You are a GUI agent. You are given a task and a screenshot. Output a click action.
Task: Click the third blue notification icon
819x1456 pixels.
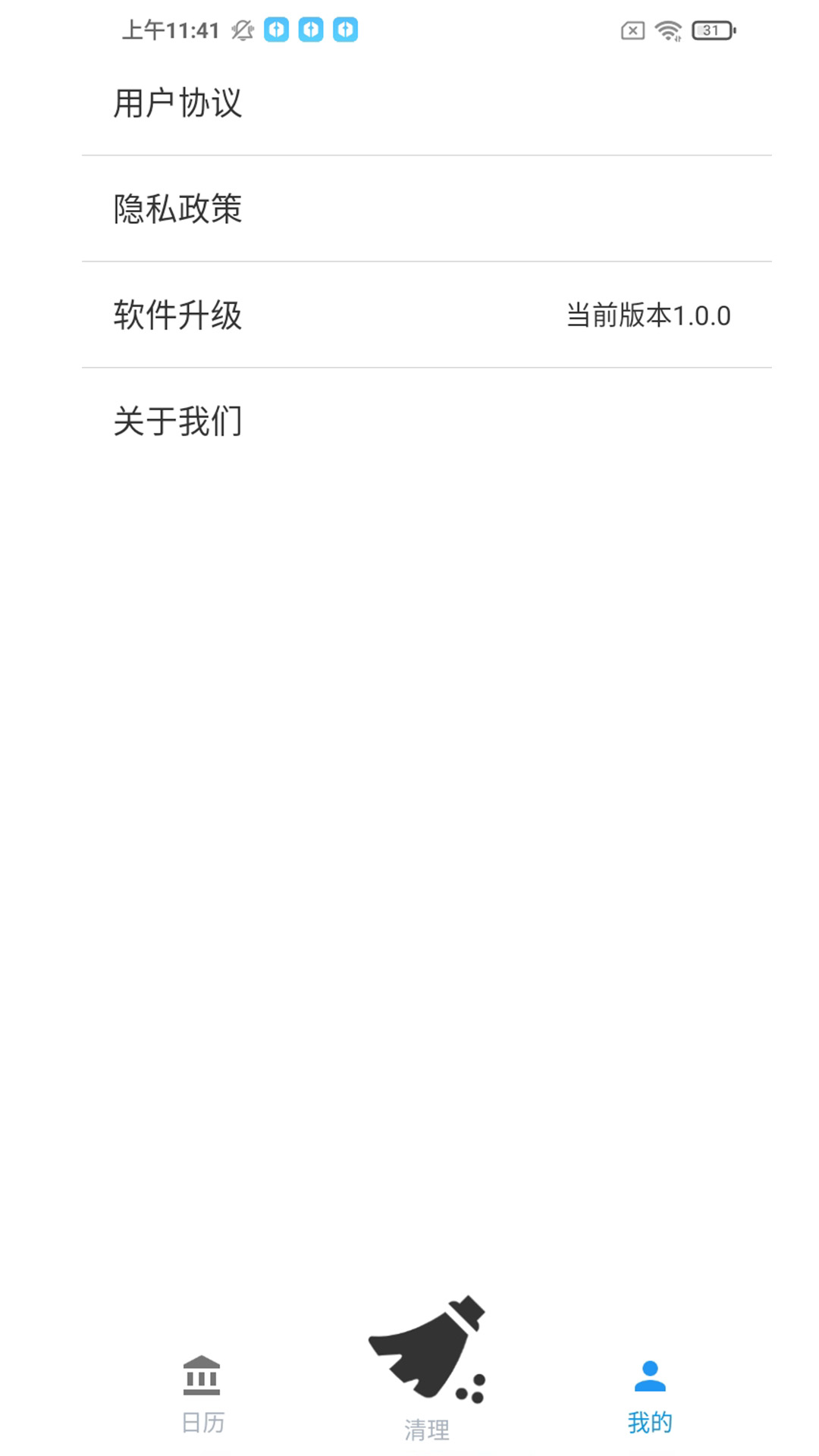point(345,30)
